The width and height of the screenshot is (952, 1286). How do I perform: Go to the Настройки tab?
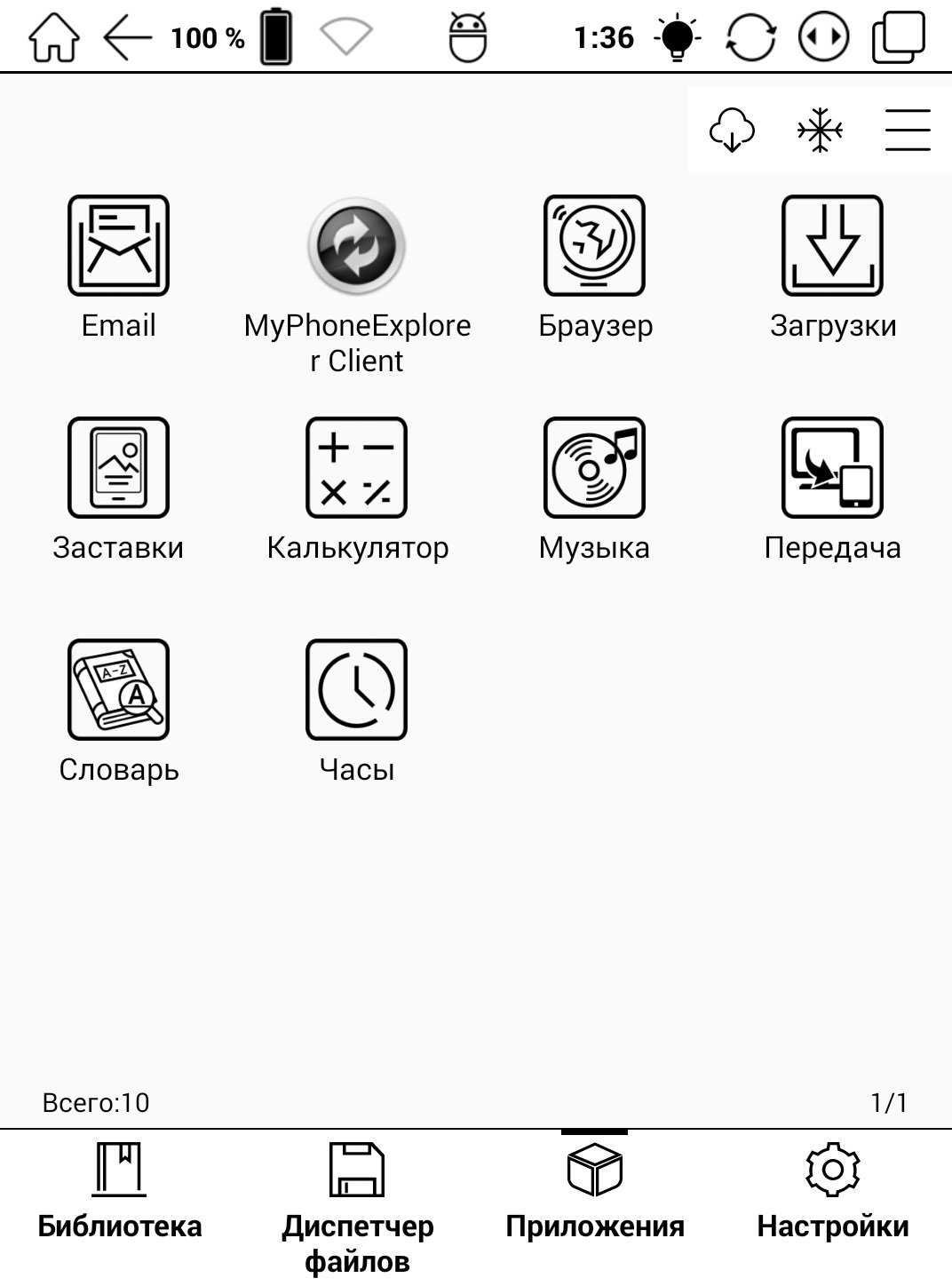pyautogui.click(x=832, y=1195)
